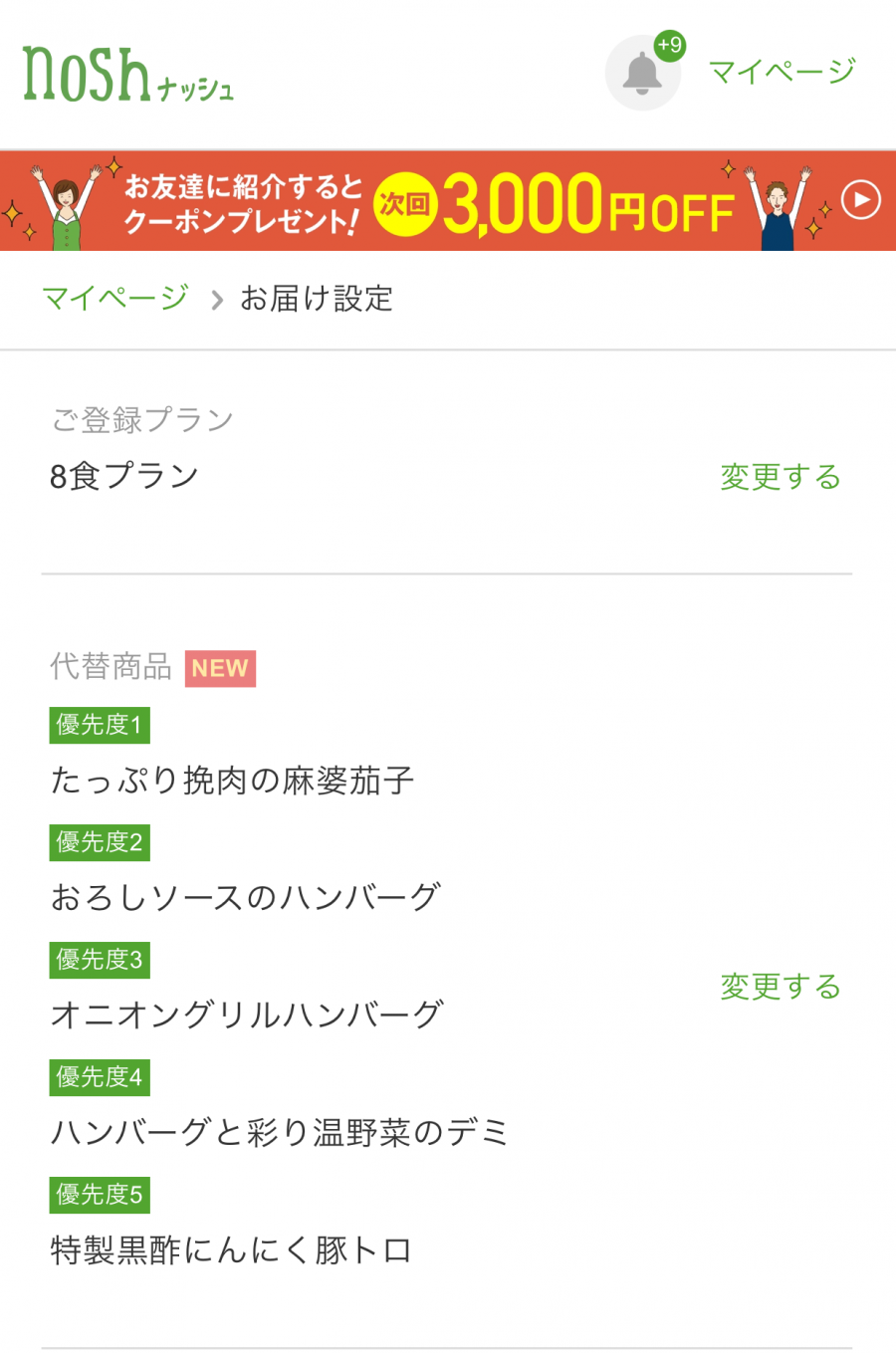
Task: Select おろしソースのハンバーグ menu item
Action: (245, 897)
